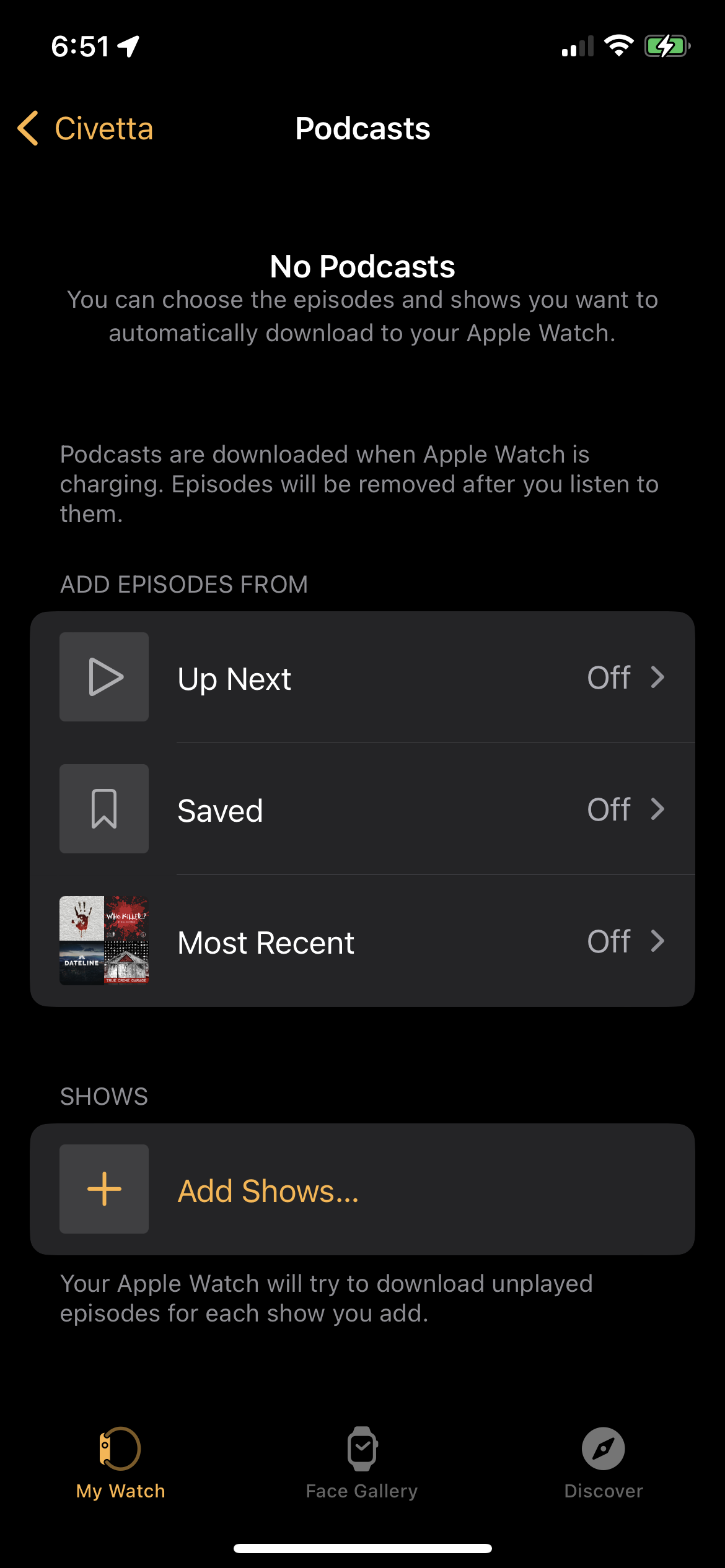The height and width of the screenshot is (1568, 725).
Task: Open Most Recent episodes settings
Action: (362, 941)
